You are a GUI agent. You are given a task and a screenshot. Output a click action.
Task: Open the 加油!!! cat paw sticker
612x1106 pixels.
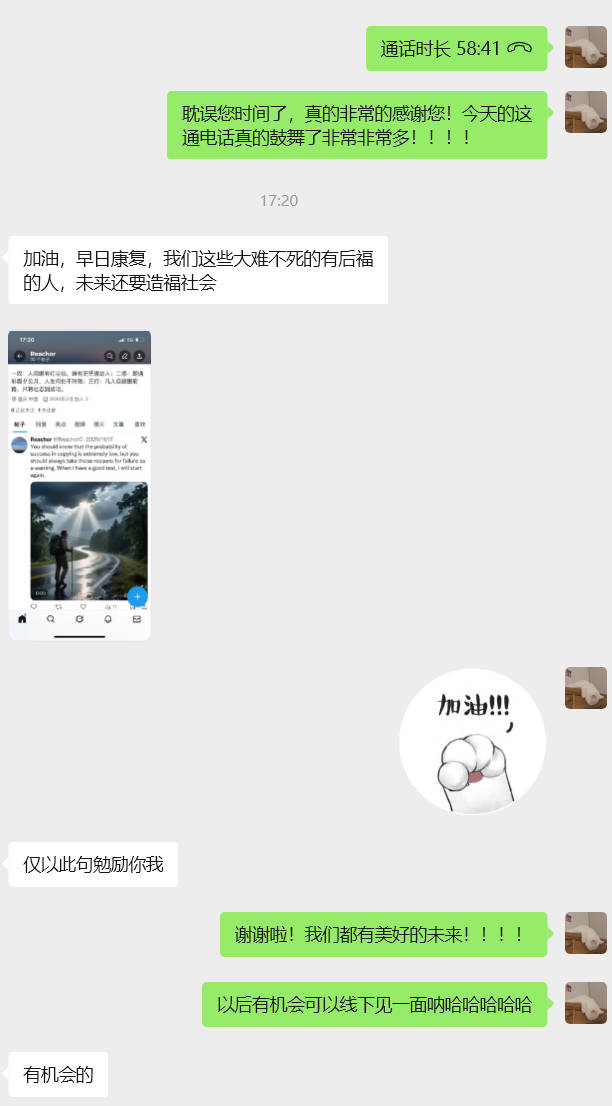coord(472,741)
